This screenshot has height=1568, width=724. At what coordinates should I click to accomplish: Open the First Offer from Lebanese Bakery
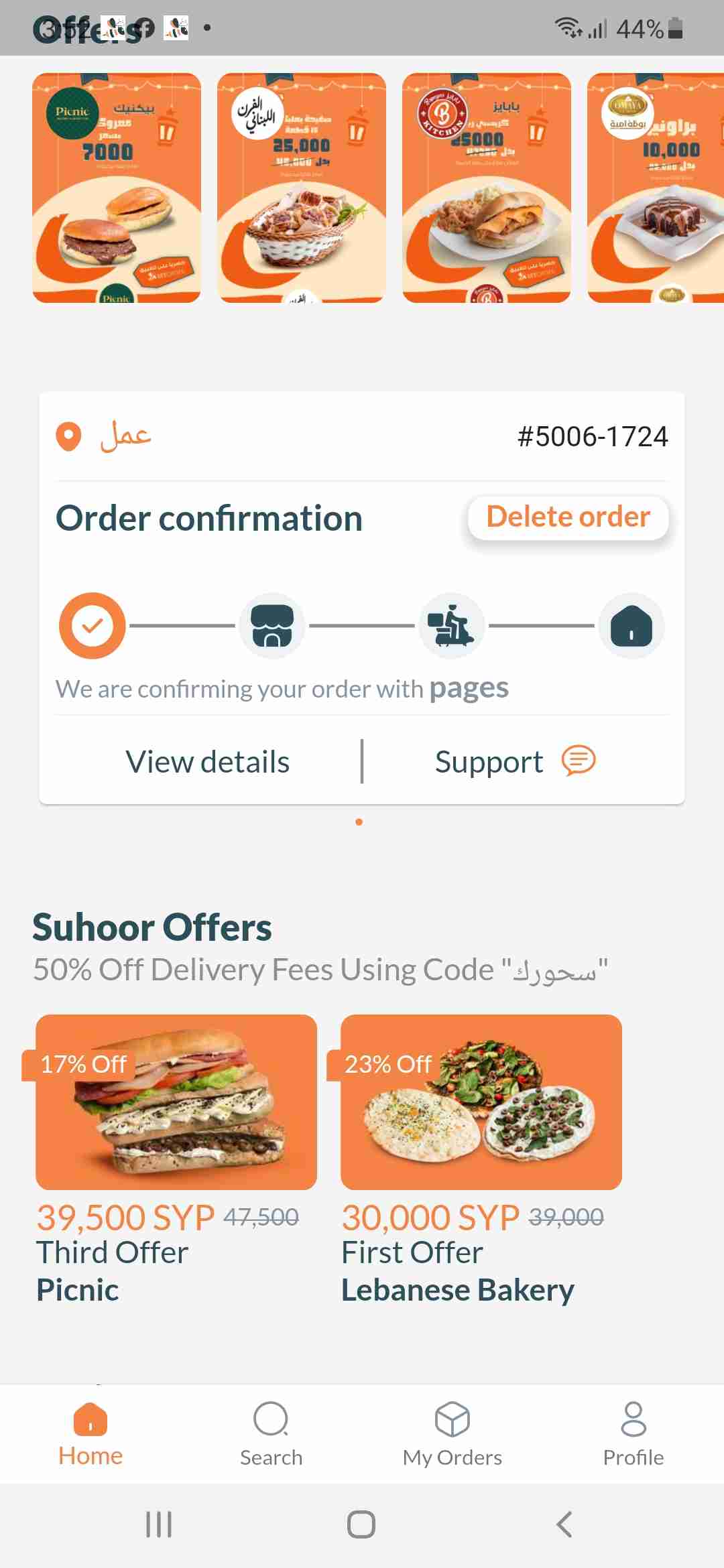pos(481,1102)
